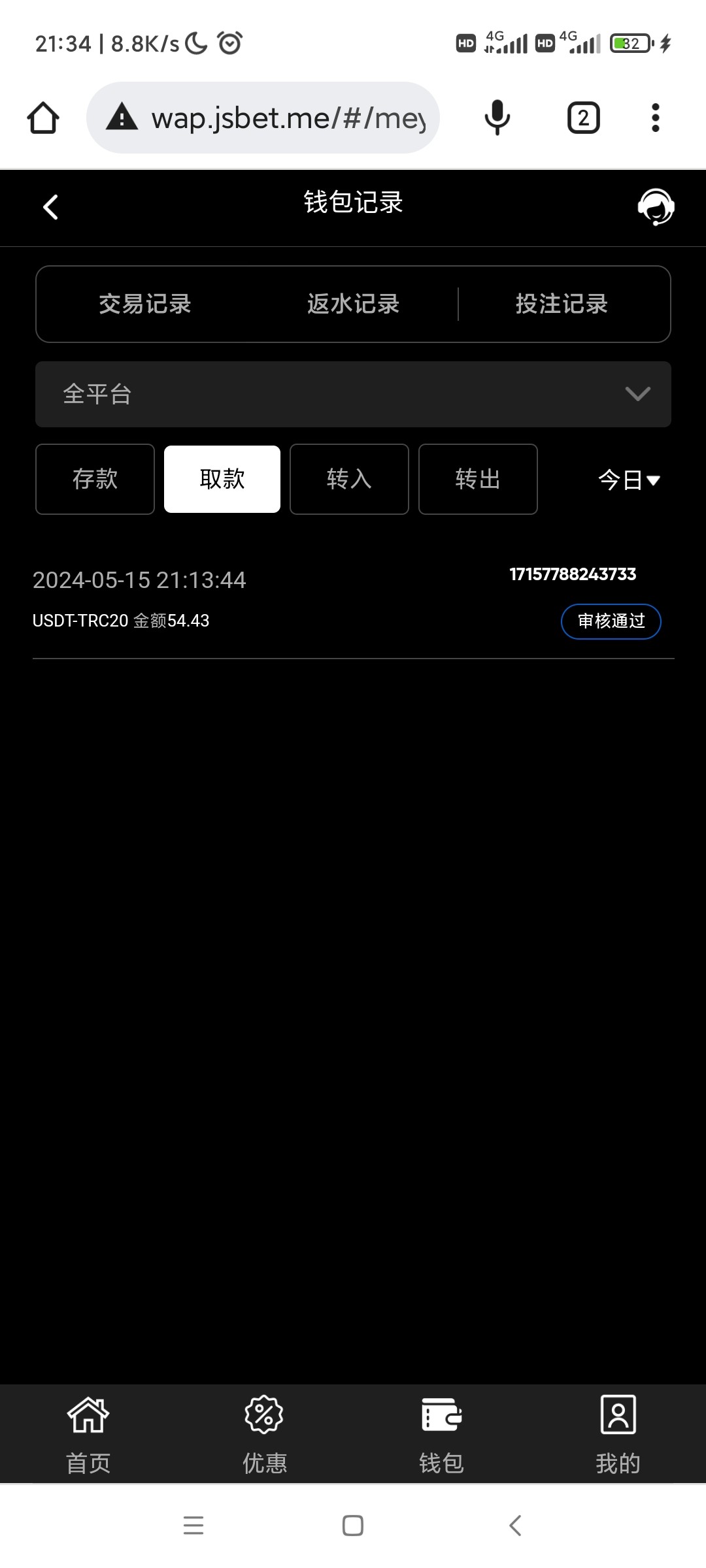Tap the browser home icon
The width and height of the screenshot is (706, 1568).
tap(43, 118)
